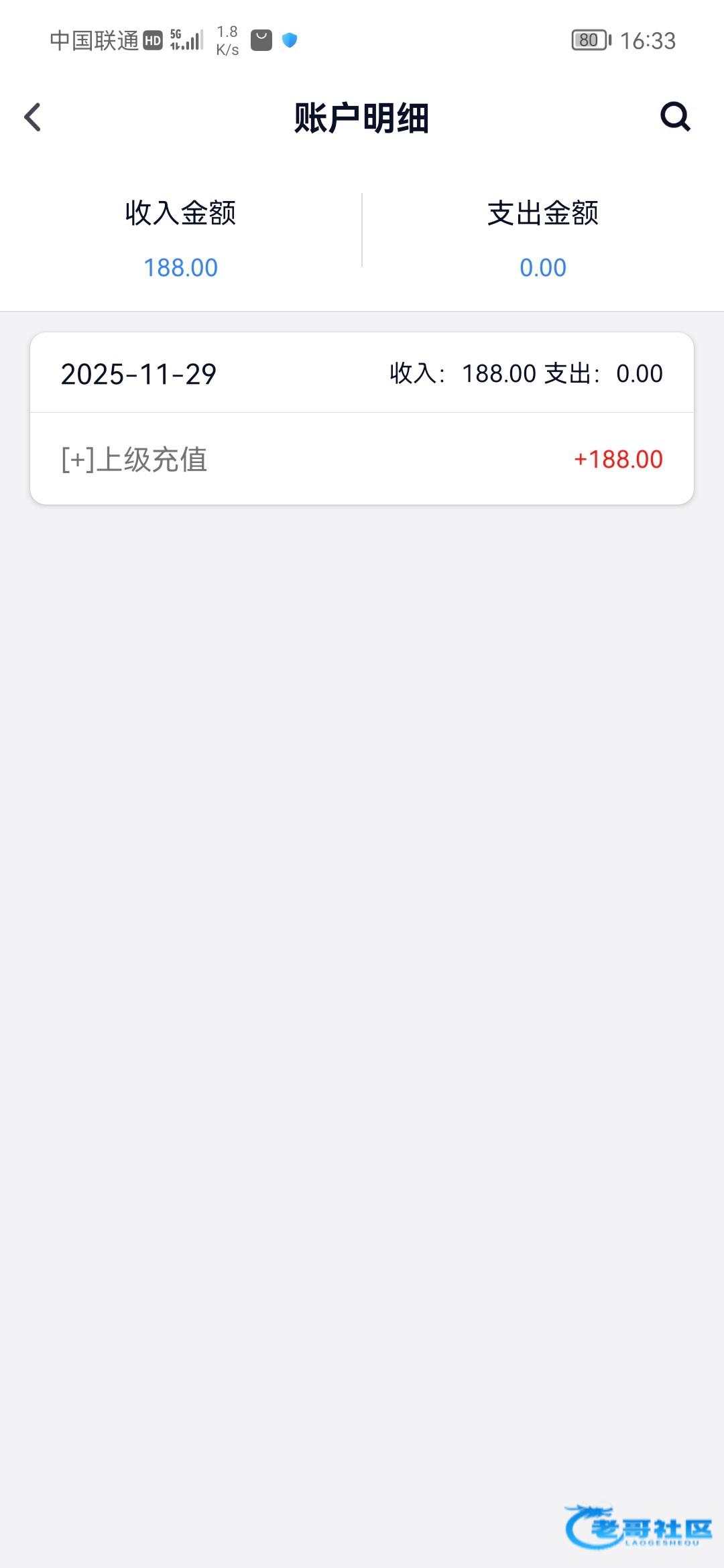Open the search magnifier icon
This screenshot has height=1568, width=724.
675,117
